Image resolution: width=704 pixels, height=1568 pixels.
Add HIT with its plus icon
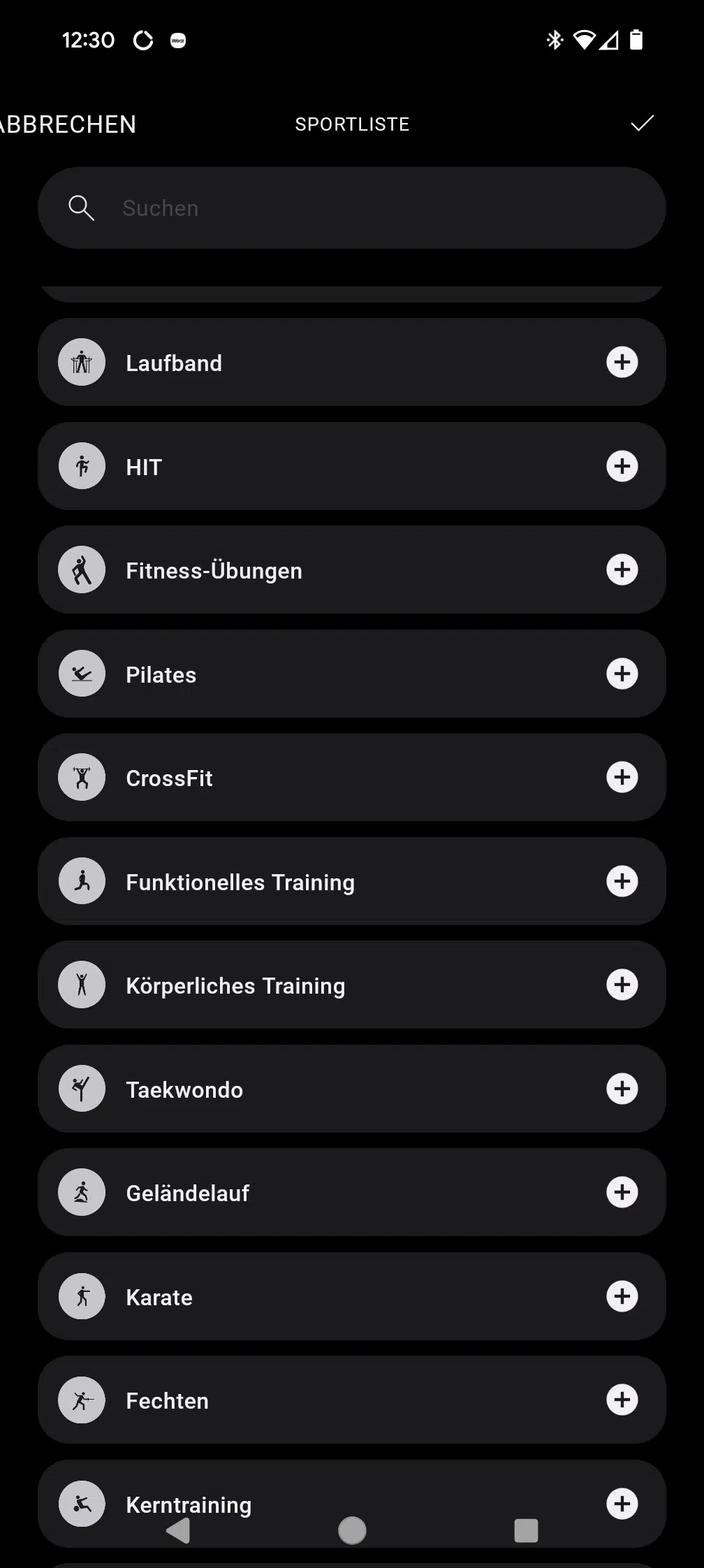coord(622,466)
